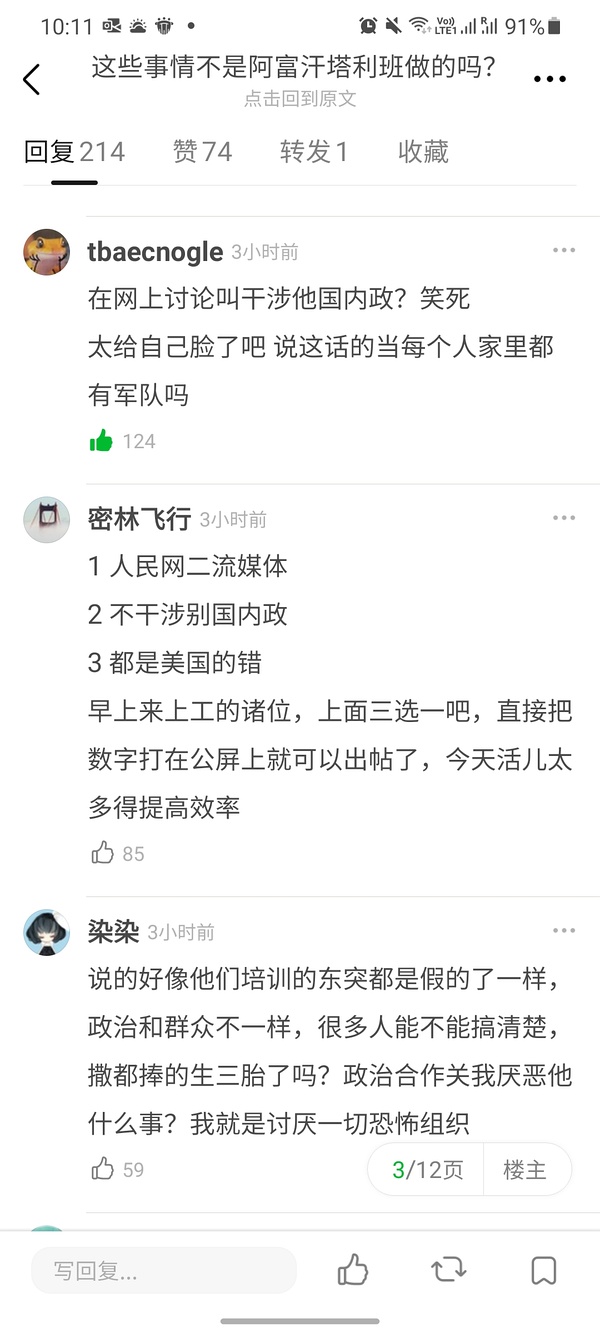Screen dimensions: 600x1333
Task: Open tbaecnogle's profile avatar
Action: pos(47,251)
